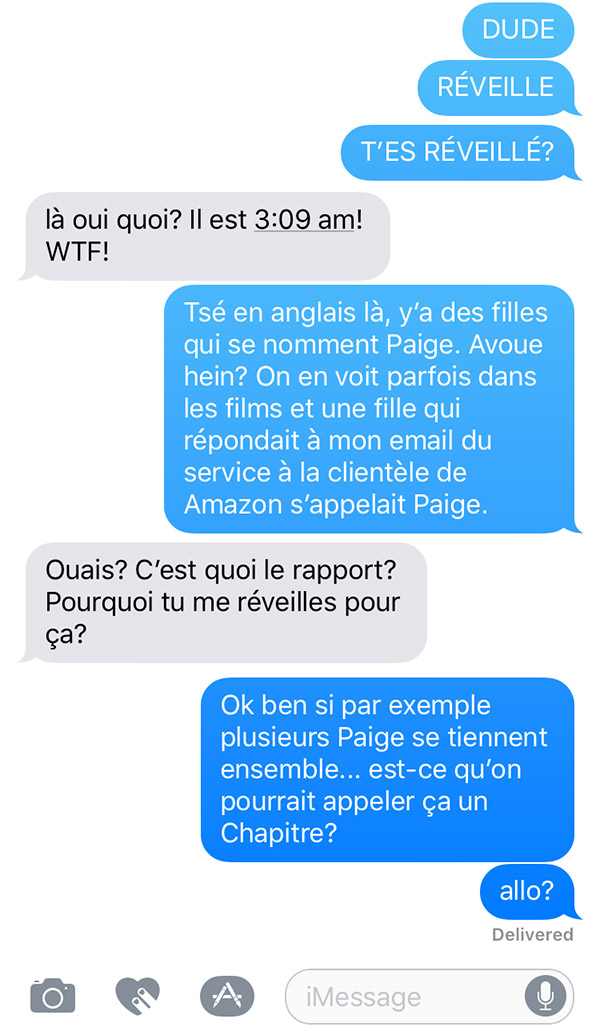This screenshot has width=600, height=1030.
Task: Open the iMessage App Store drawer
Action: coord(227,996)
